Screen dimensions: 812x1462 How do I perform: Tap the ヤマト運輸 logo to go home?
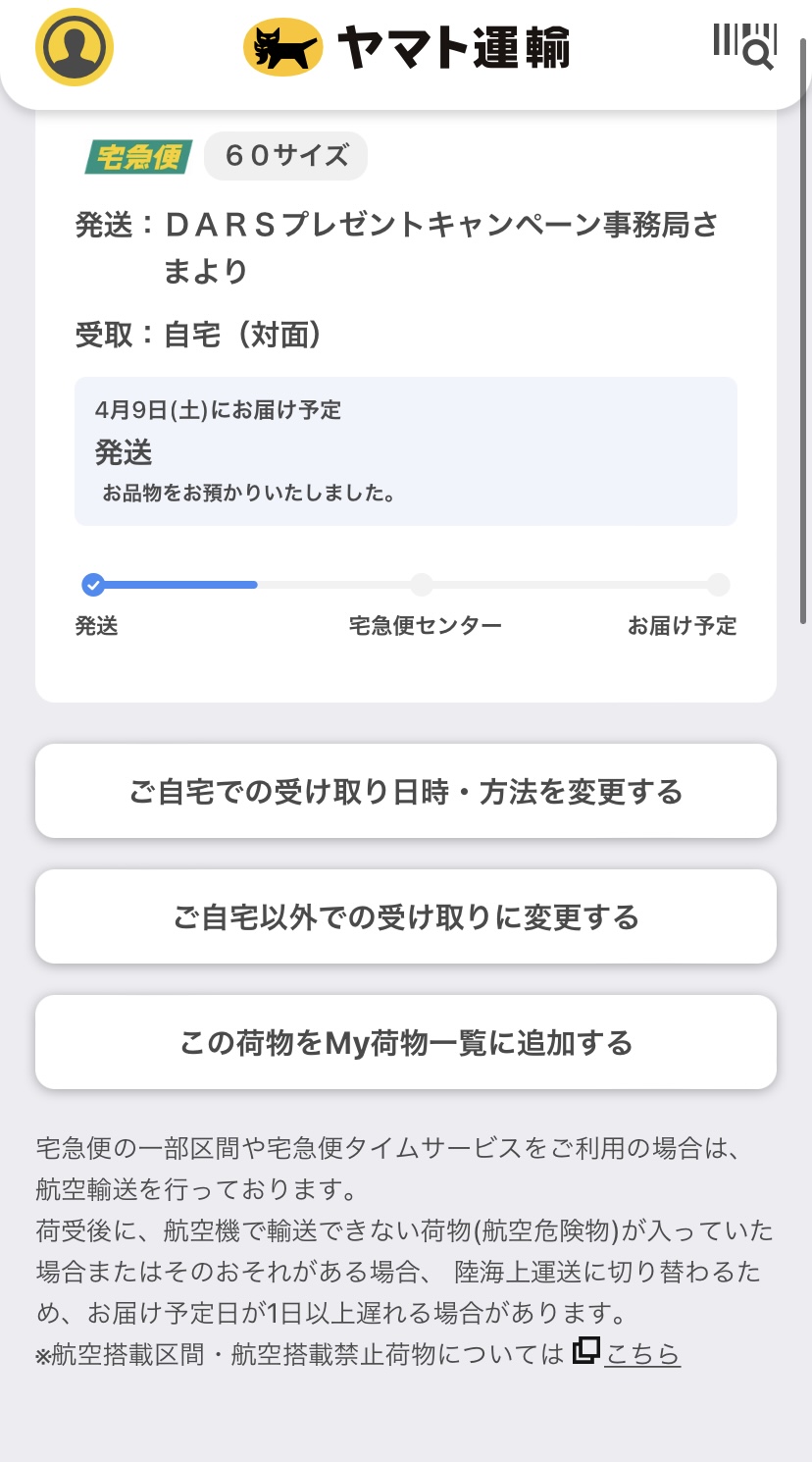(407, 48)
